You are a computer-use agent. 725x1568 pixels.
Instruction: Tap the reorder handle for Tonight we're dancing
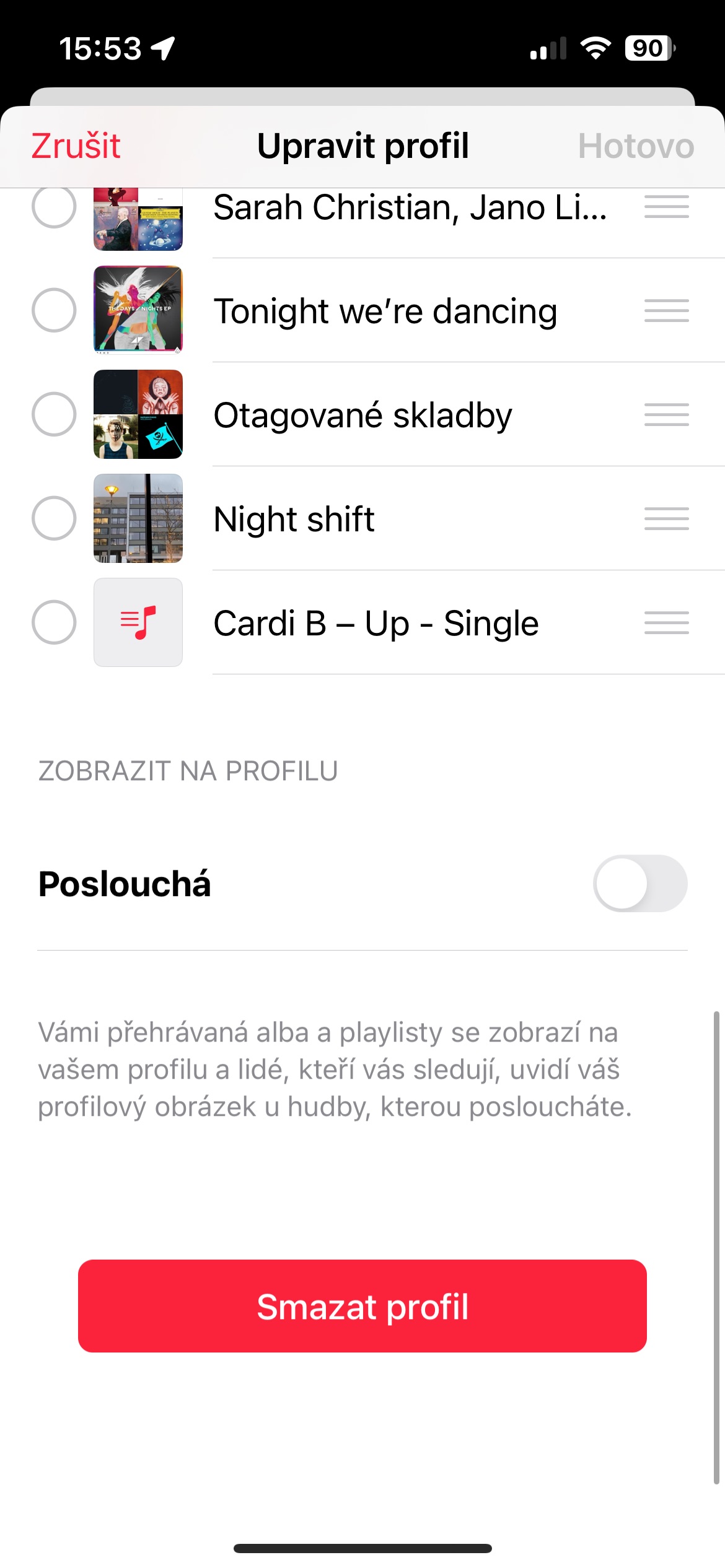click(x=666, y=310)
